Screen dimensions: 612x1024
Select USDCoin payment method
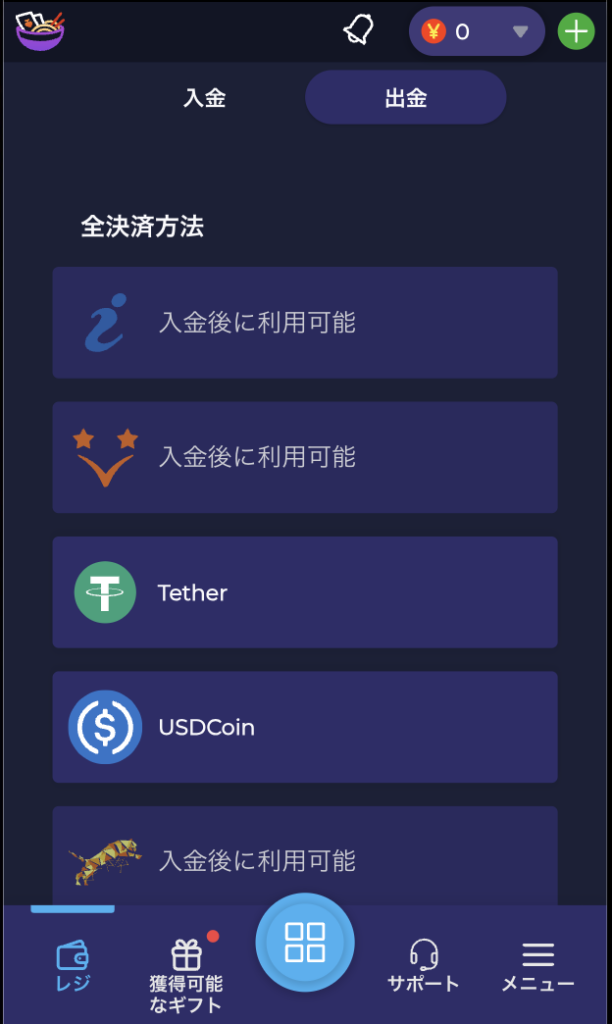pyautogui.click(x=305, y=727)
